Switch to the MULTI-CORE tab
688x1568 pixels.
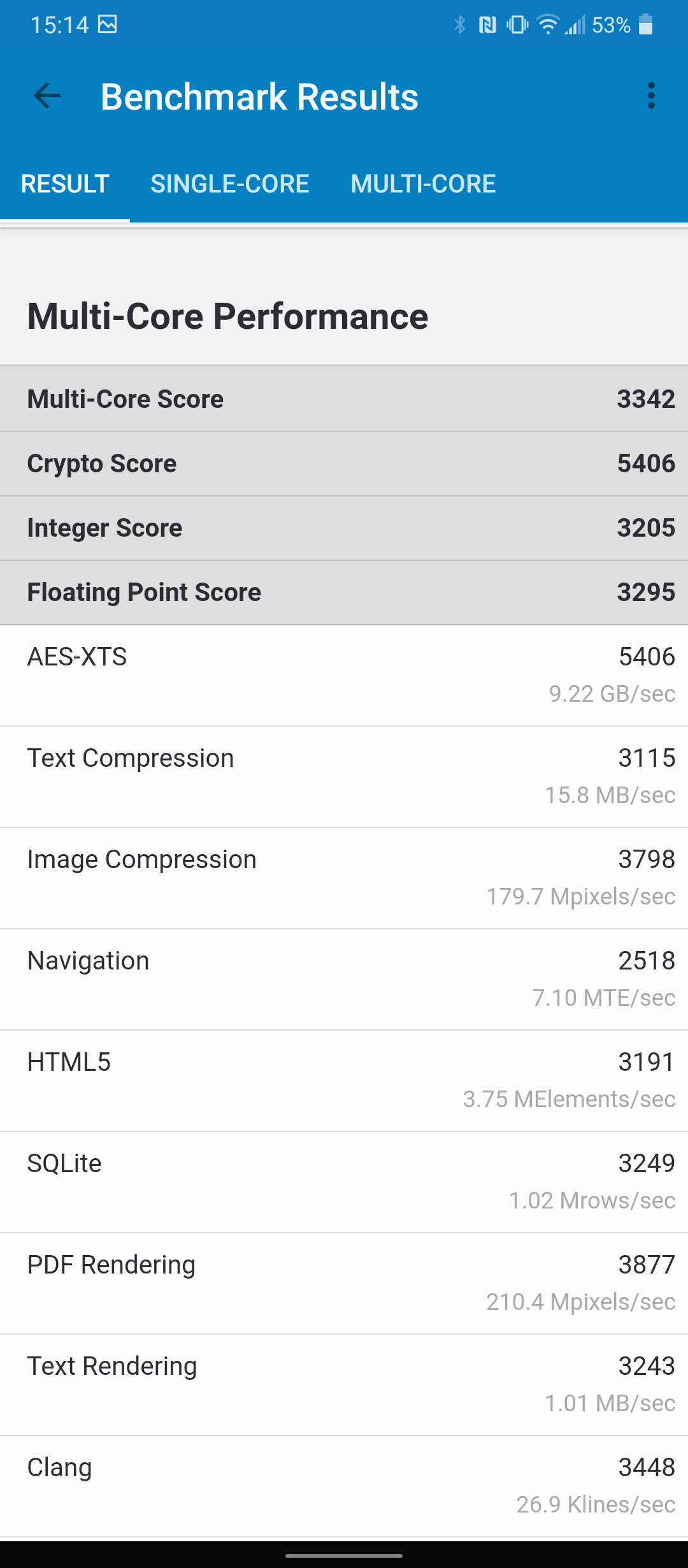click(x=423, y=184)
